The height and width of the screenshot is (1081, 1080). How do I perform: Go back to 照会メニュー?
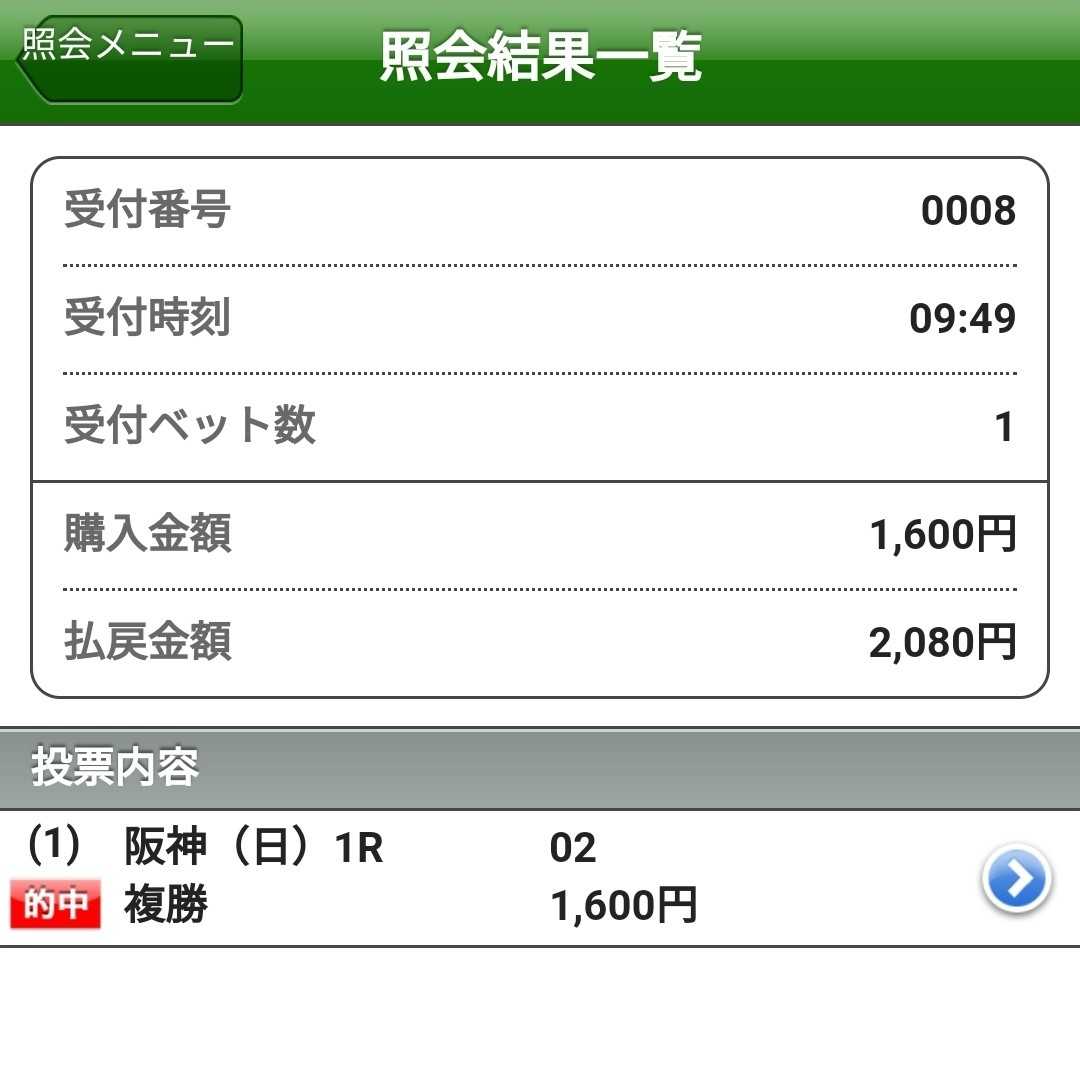(130, 59)
